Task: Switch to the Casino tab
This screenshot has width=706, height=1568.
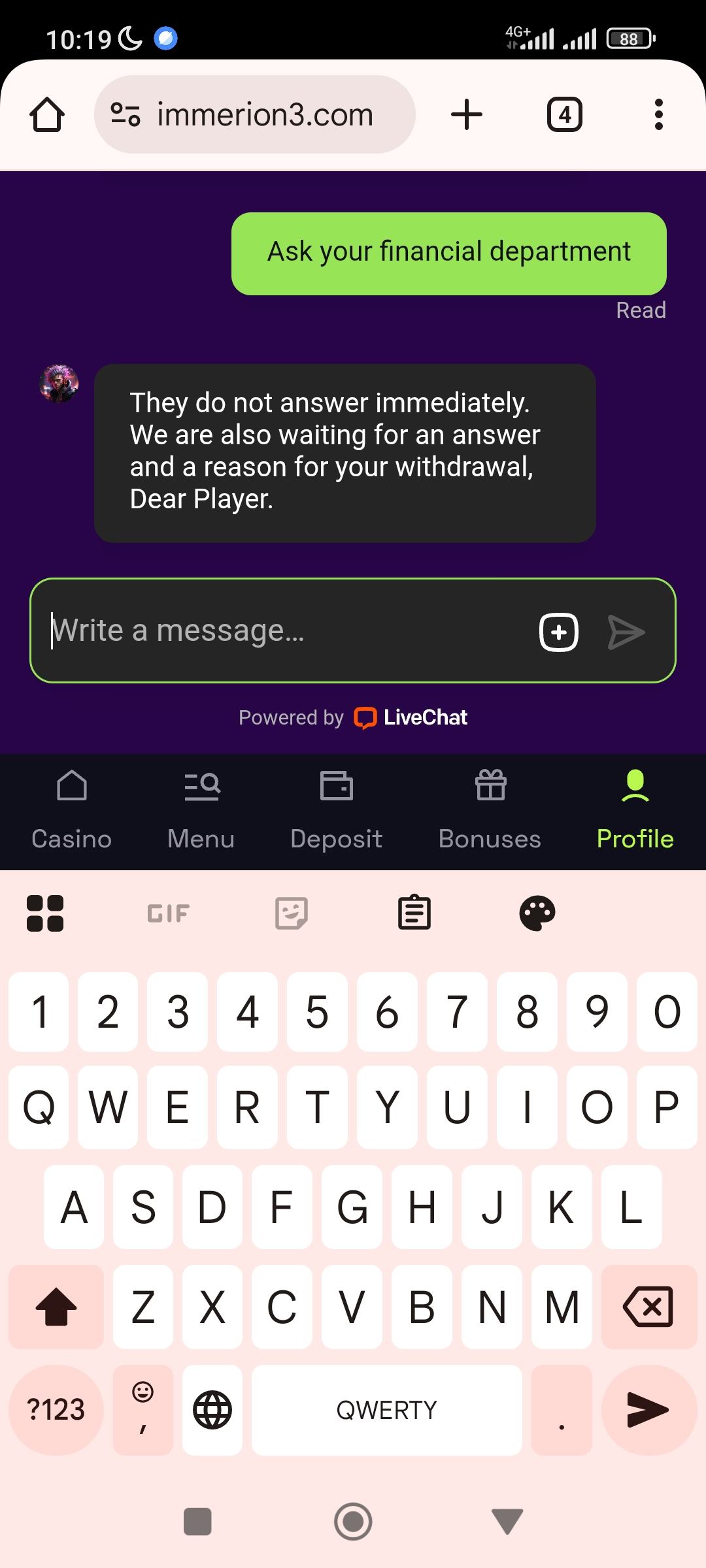Action: [71, 810]
